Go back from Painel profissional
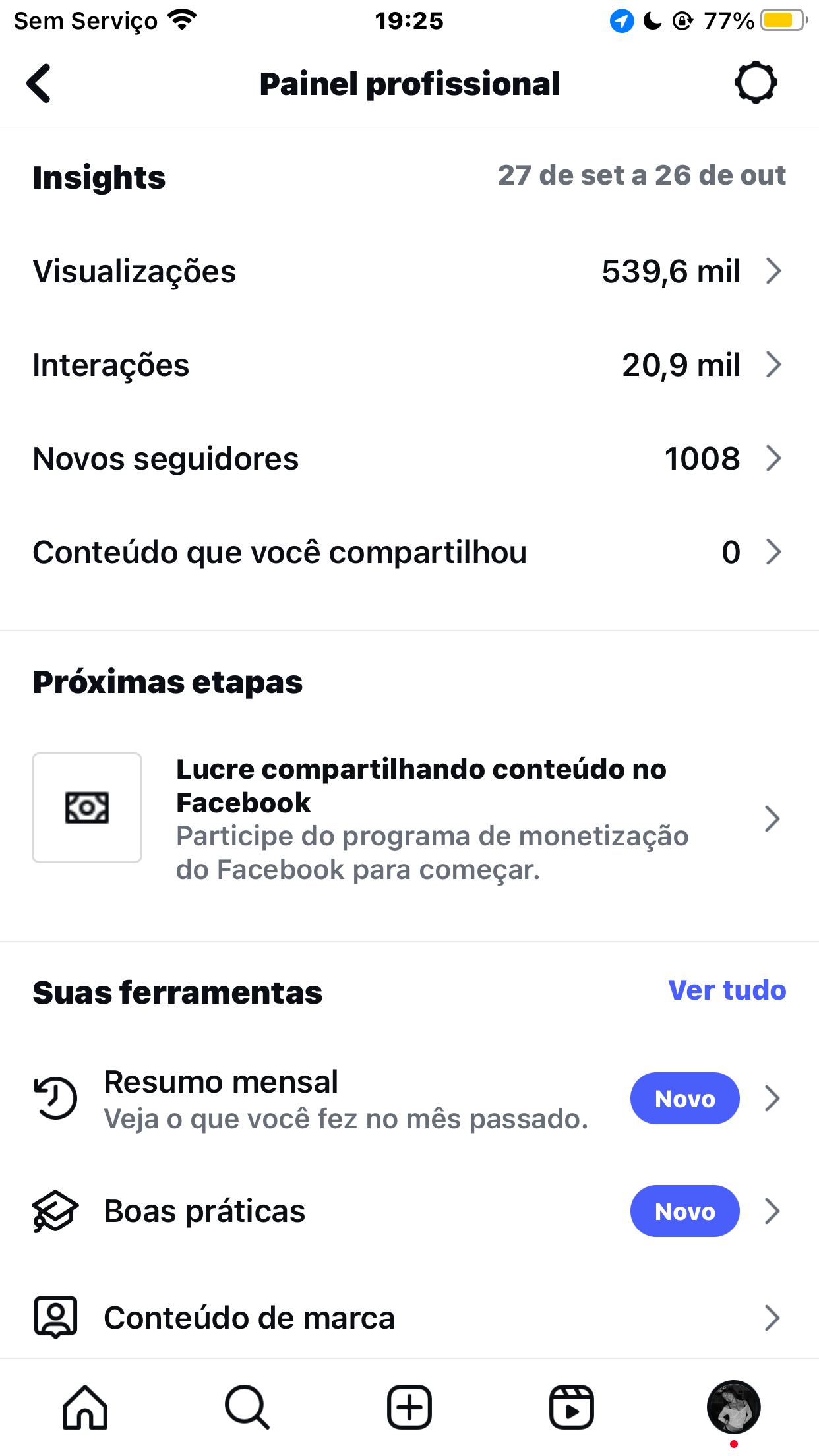819x1456 pixels. pos(40,84)
